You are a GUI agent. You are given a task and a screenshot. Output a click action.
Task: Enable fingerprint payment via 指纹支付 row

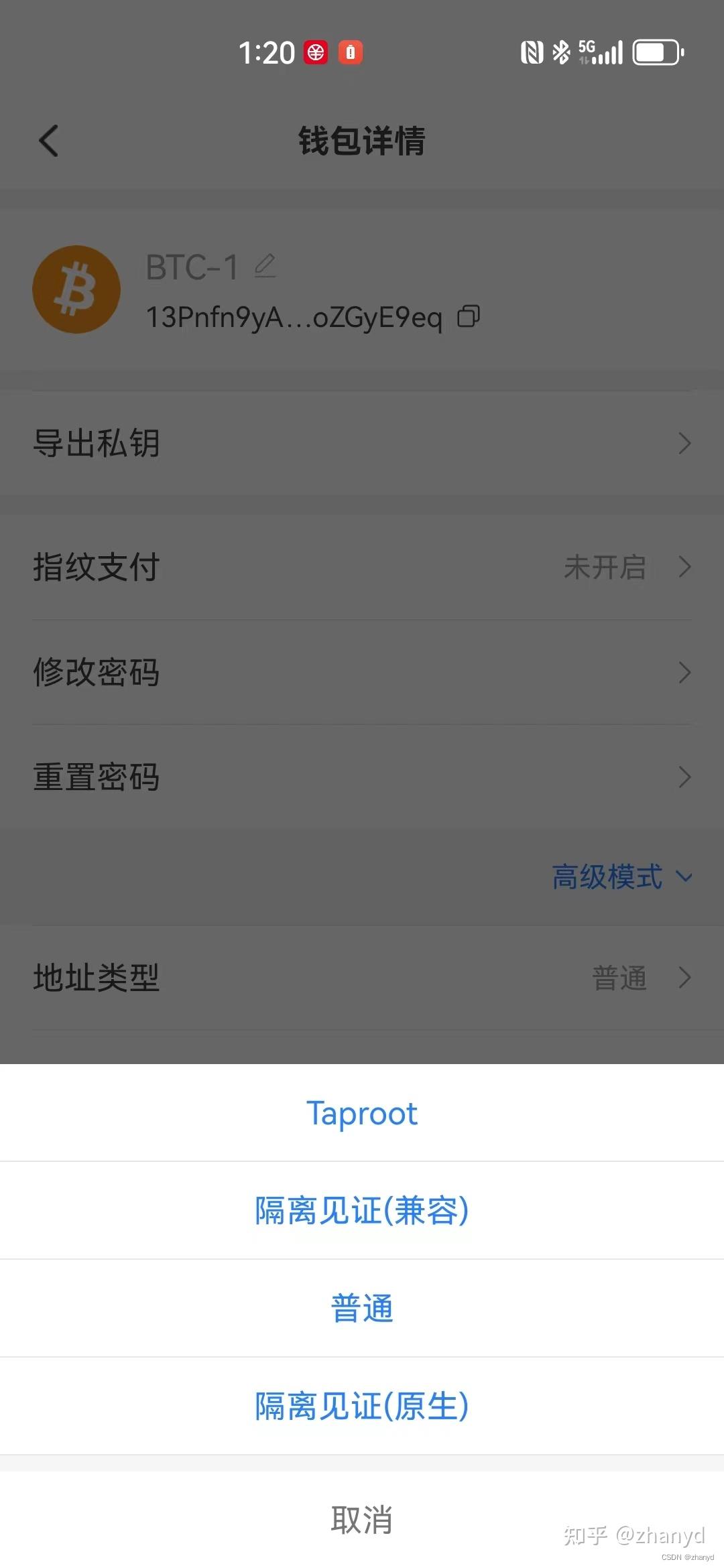[x=362, y=566]
